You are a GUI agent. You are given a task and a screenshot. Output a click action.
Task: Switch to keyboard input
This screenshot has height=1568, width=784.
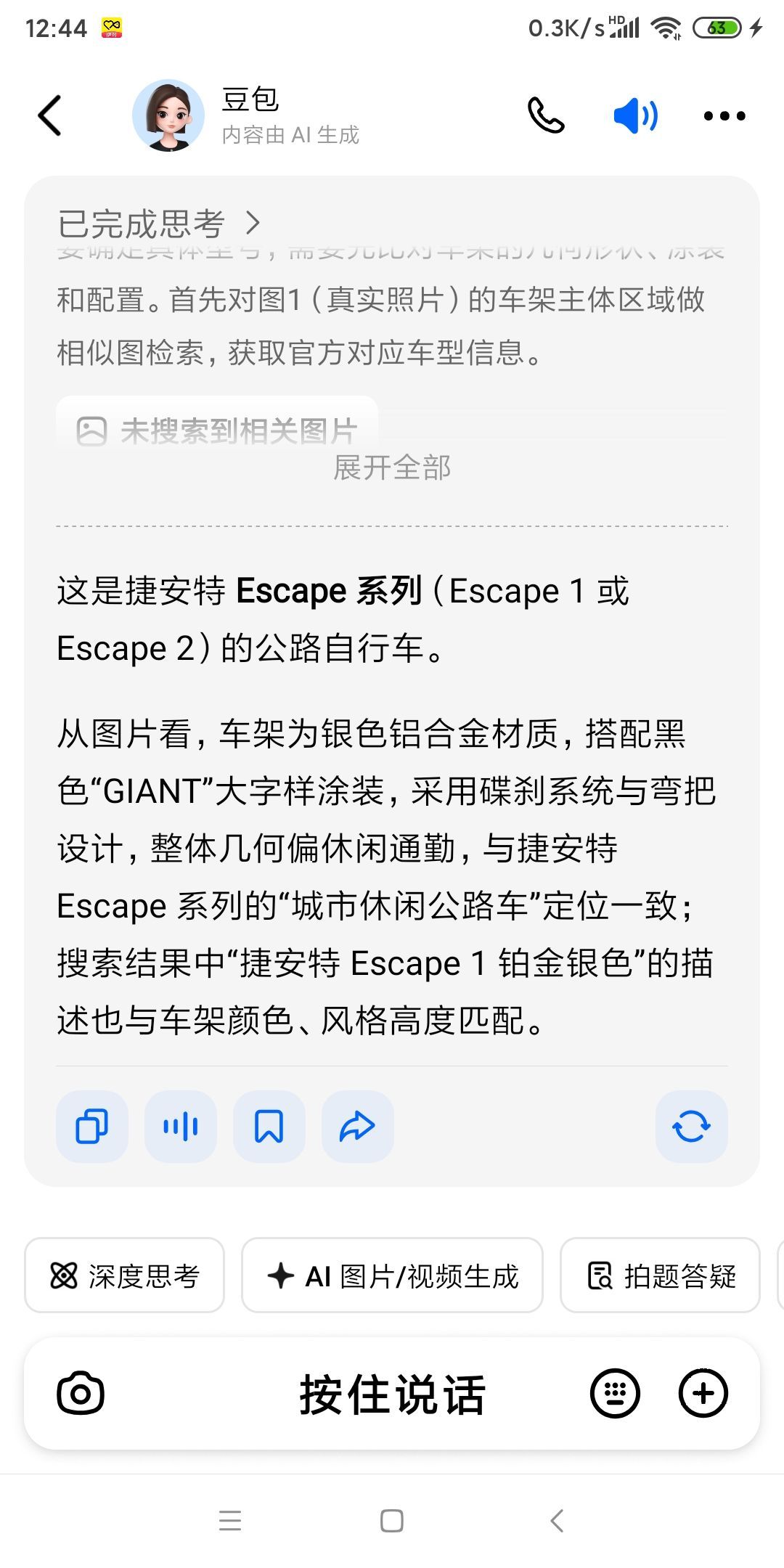[x=616, y=1393]
